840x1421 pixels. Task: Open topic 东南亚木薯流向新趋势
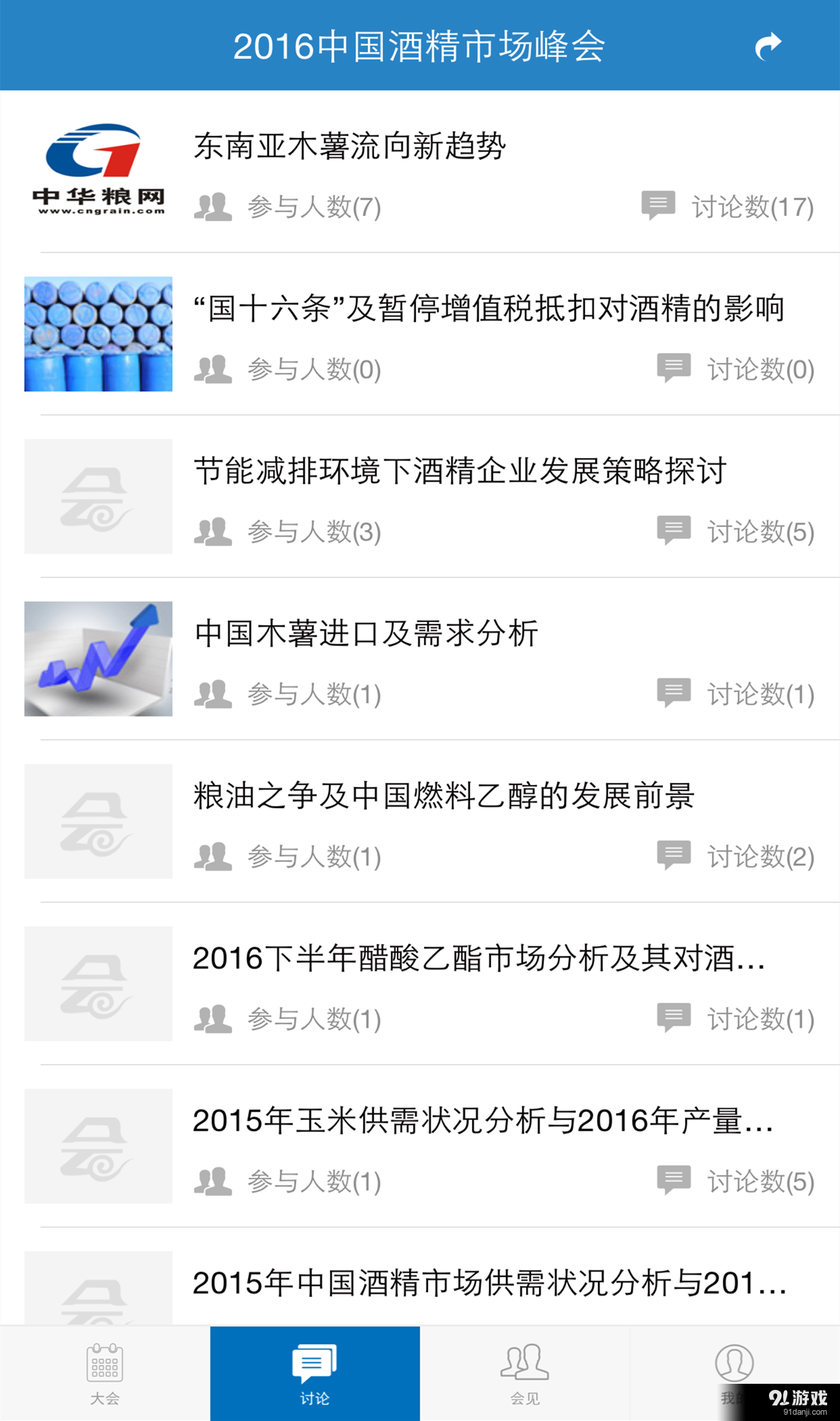(x=350, y=149)
